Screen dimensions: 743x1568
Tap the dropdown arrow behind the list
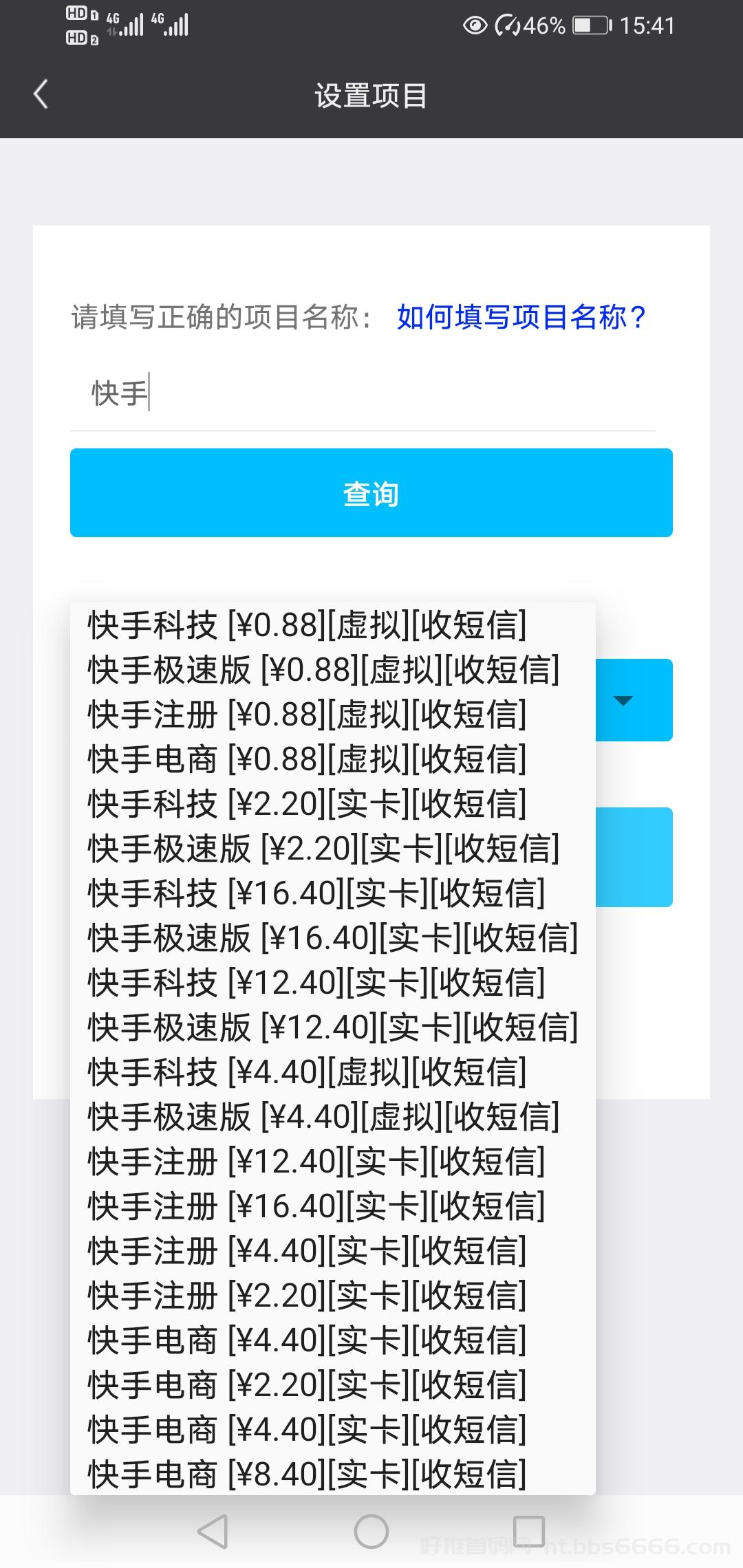pyautogui.click(x=623, y=701)
